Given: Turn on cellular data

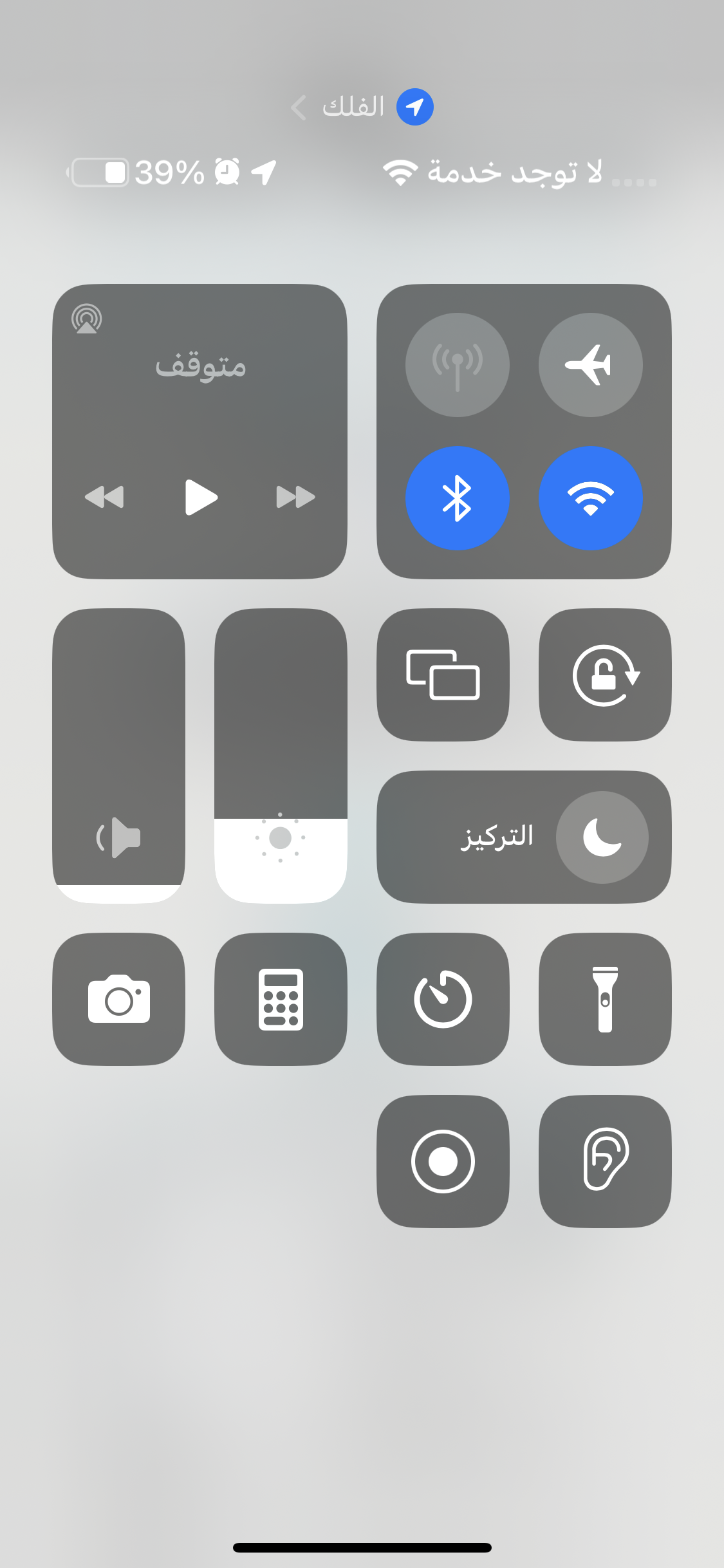Looking at the screenshot, I should click(457, 365).
